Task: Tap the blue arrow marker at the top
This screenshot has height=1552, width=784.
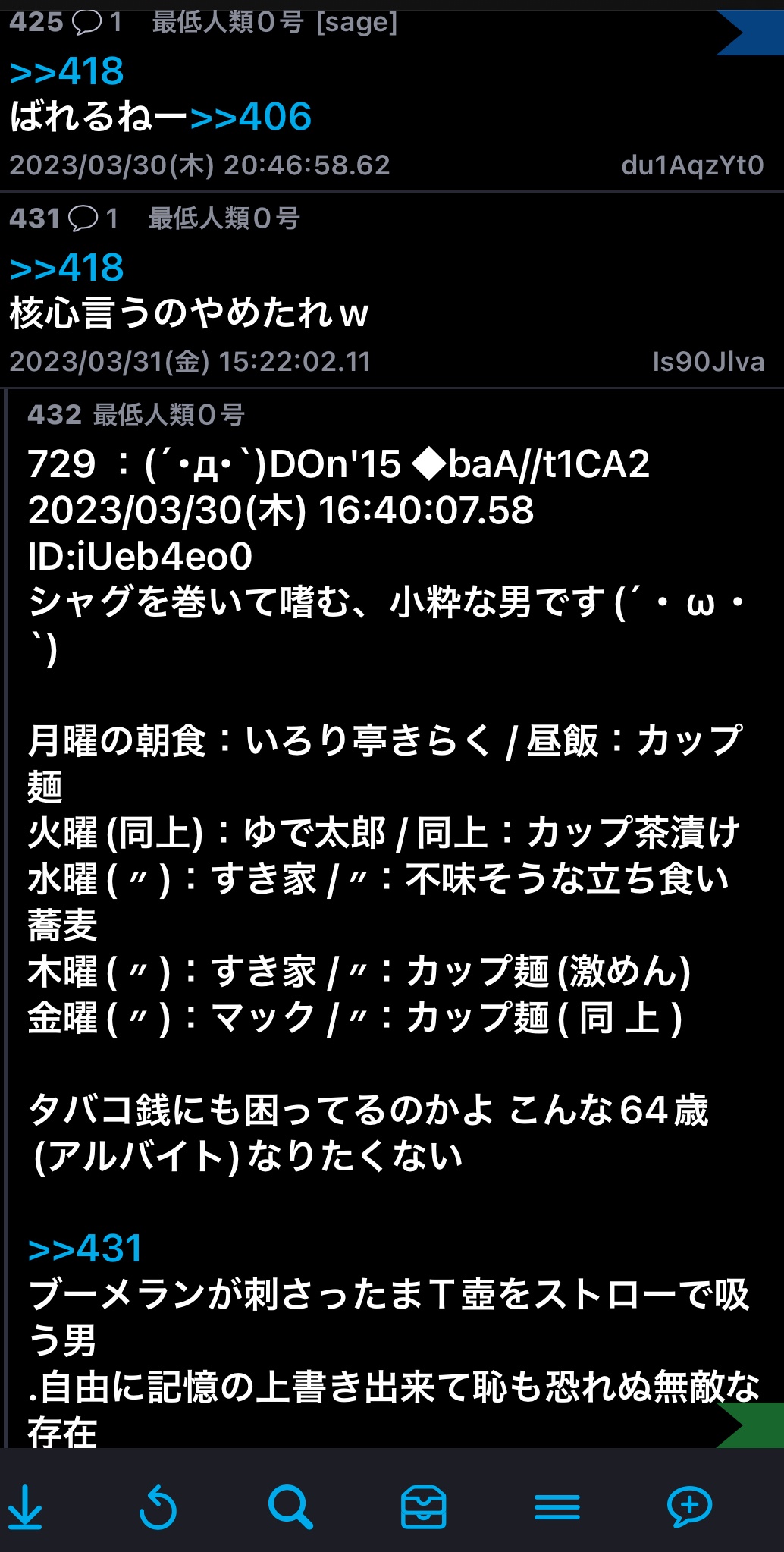Action: 748,32
